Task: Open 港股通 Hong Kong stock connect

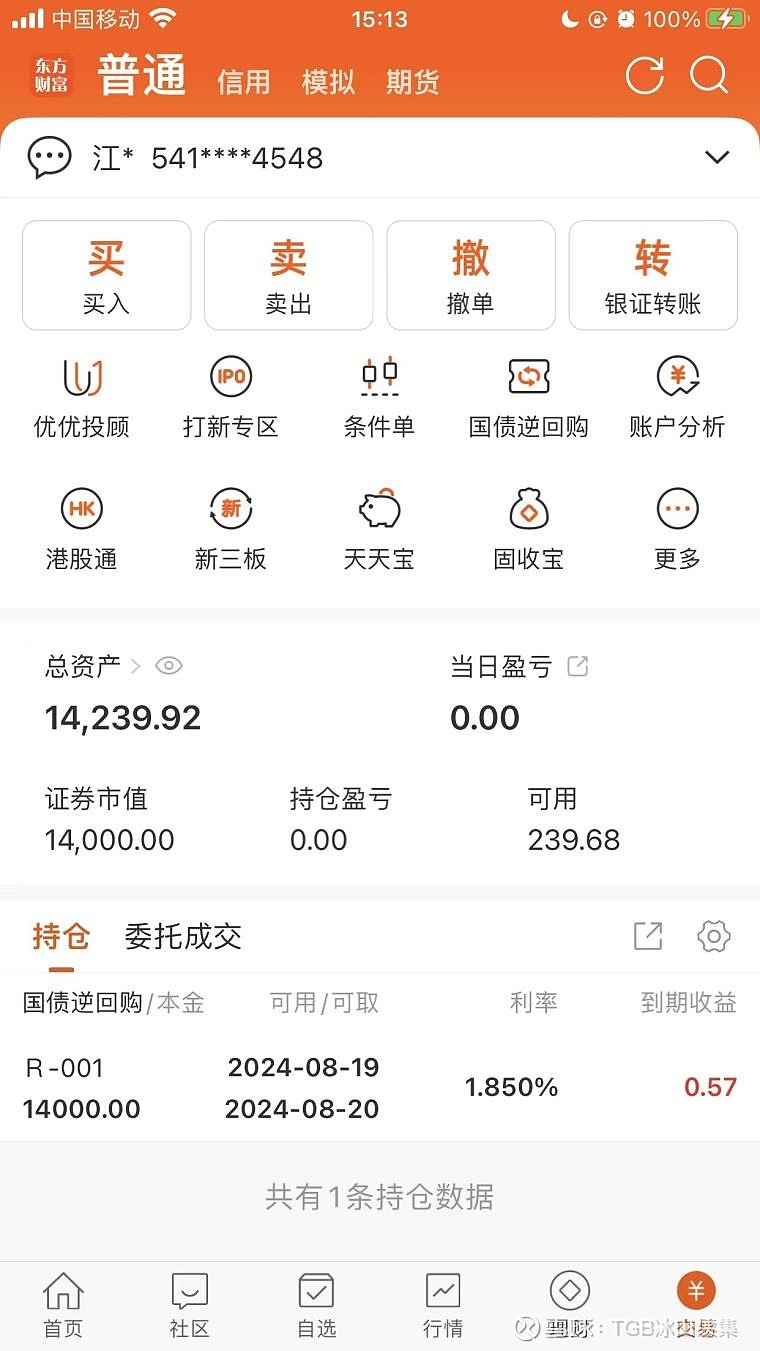Action: (81, 528)
